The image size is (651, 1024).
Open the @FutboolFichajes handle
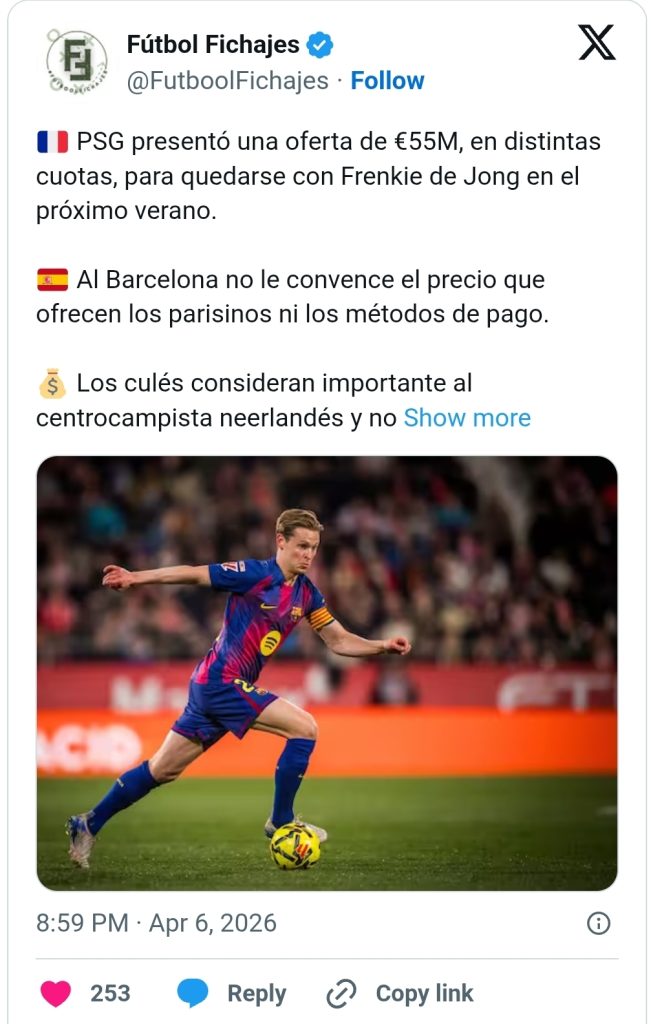click(227, 81)
